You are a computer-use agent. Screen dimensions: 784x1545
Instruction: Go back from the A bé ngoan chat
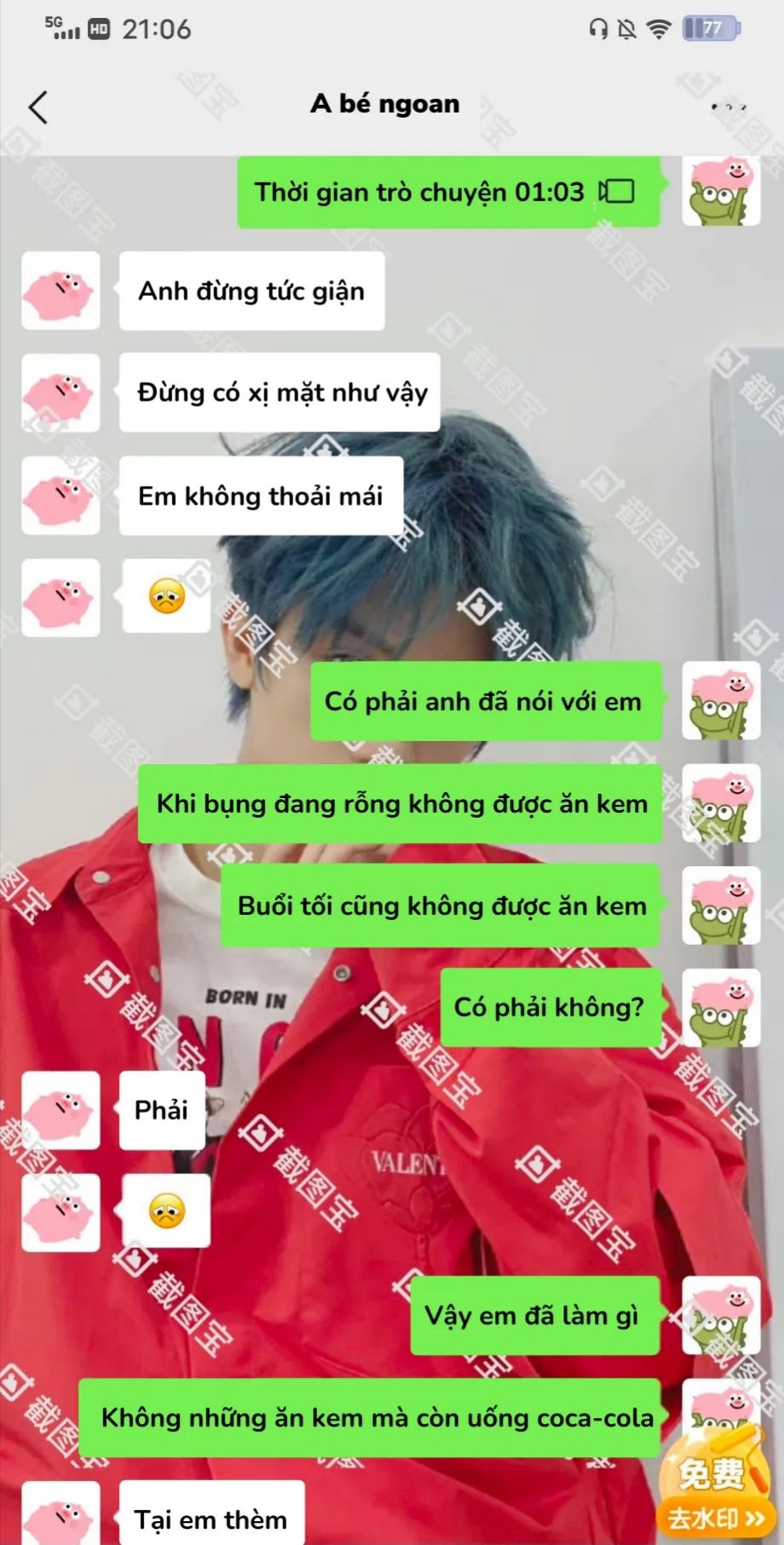[x=38, y=107]
